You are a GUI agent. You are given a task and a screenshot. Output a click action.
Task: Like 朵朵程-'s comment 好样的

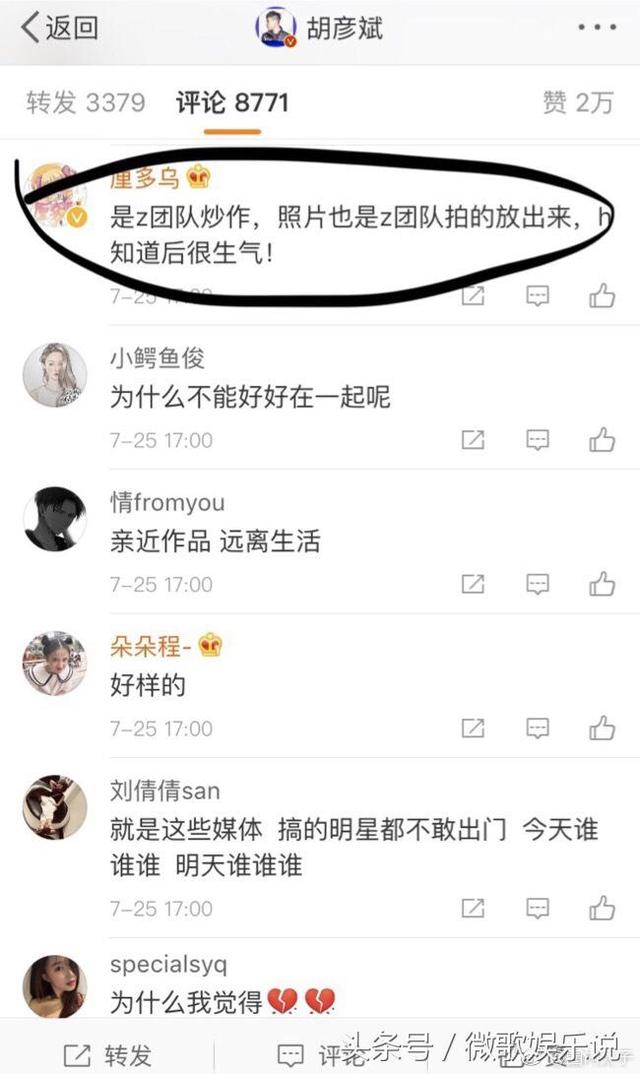pos(602,728)
